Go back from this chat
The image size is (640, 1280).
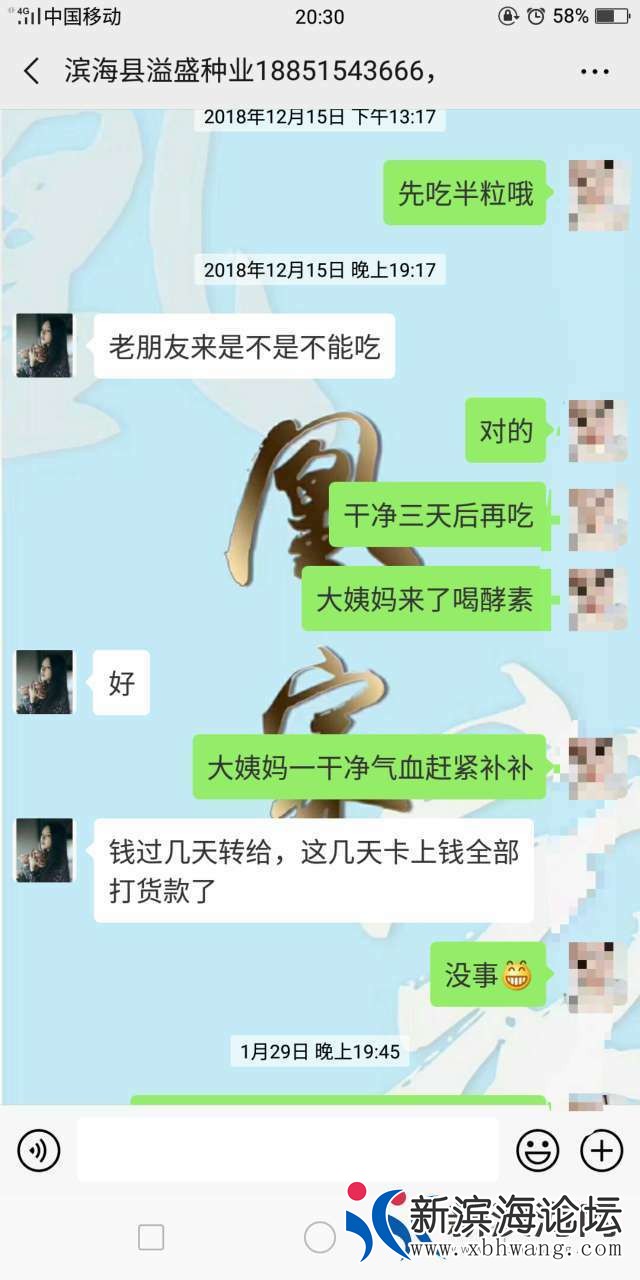(32, 71)
